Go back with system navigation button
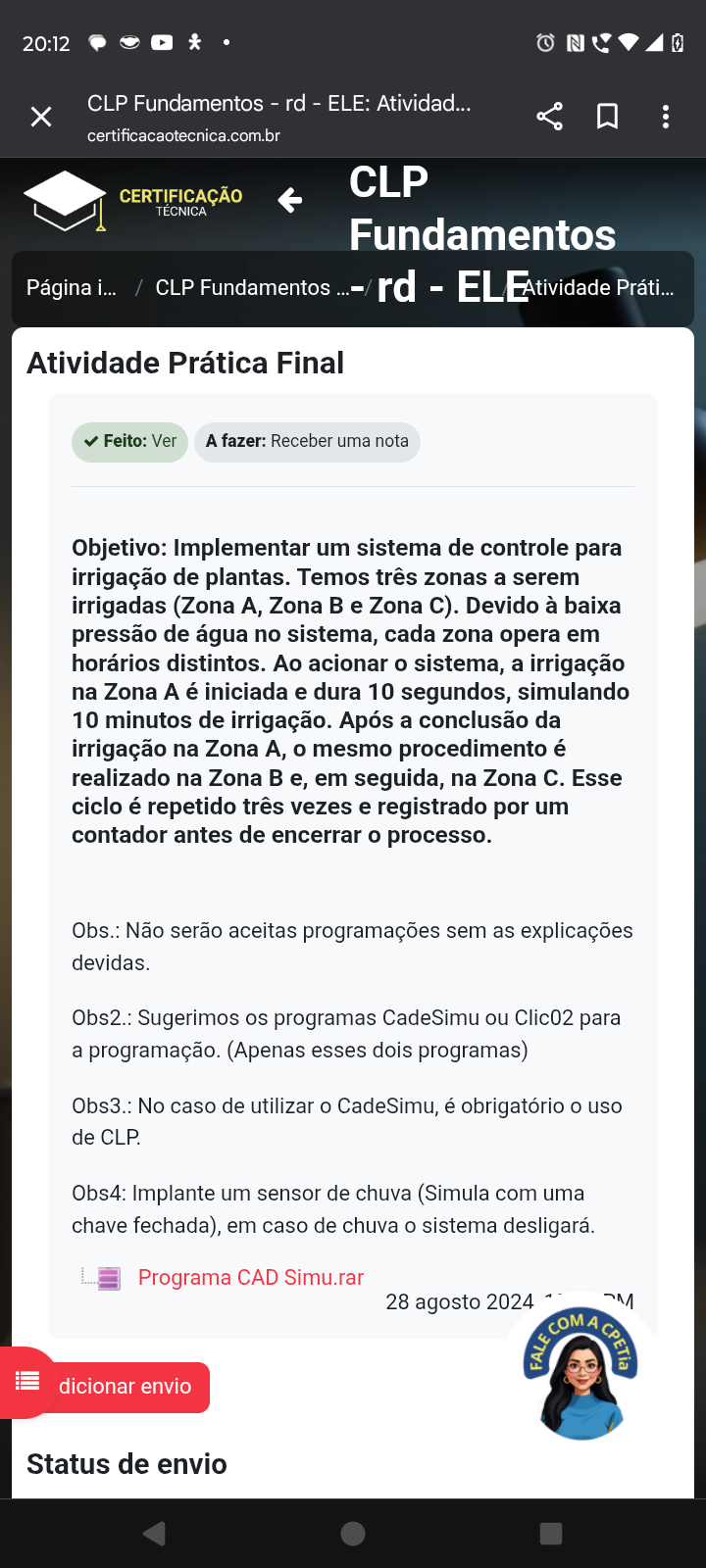 pos(154,1534)
